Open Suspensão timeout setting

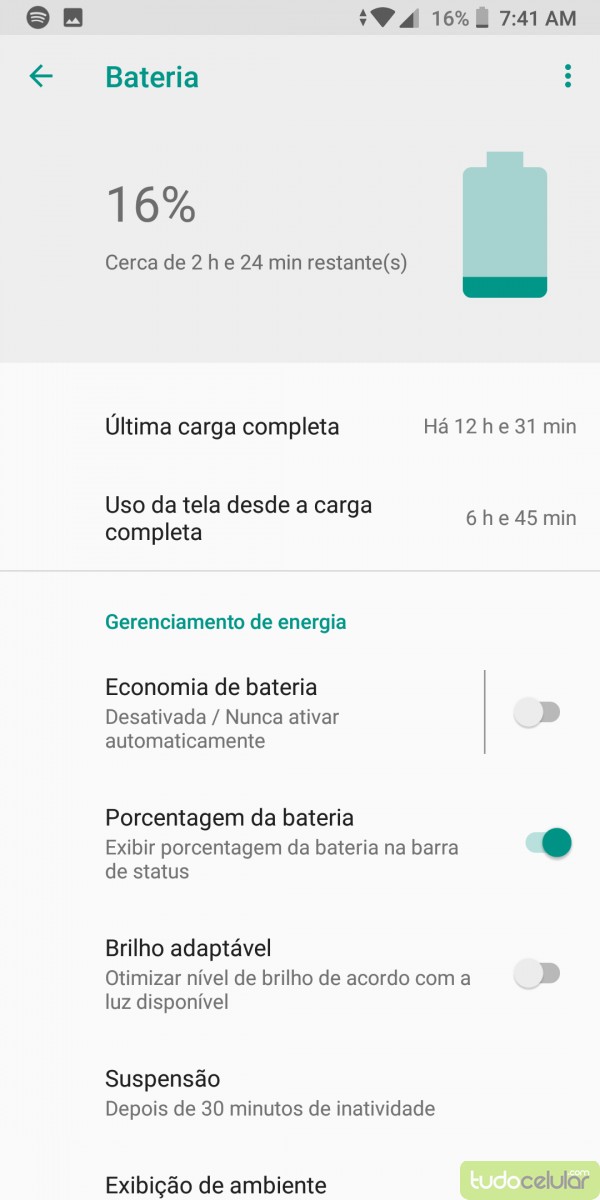(x=270, y=1092)
